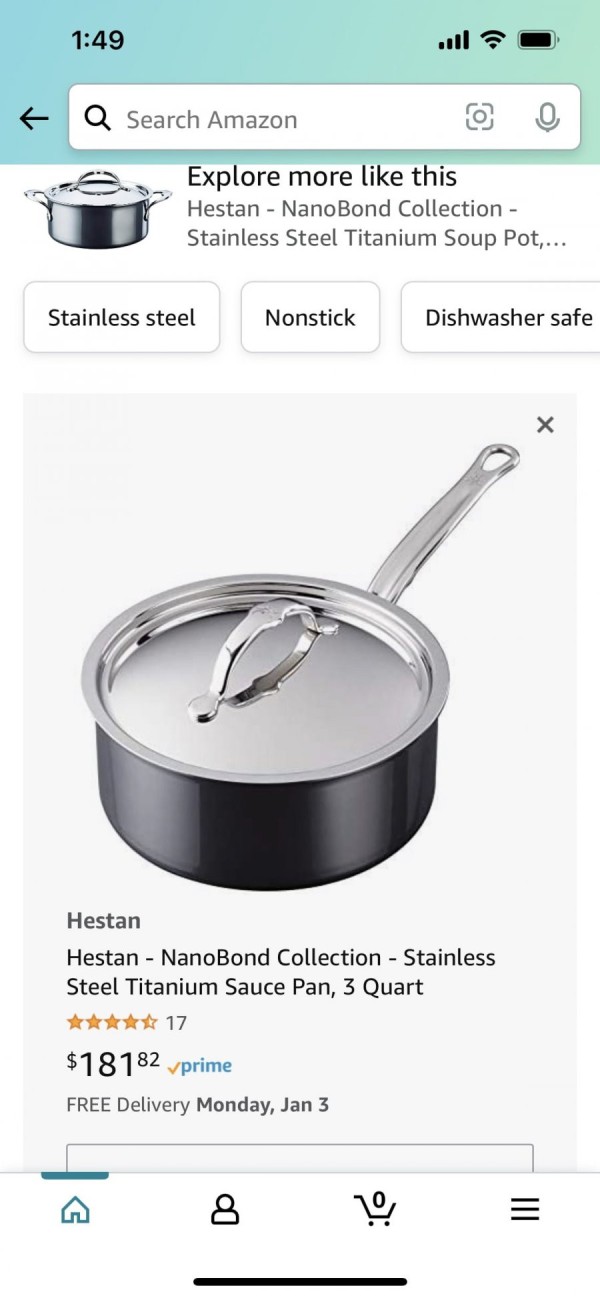The image size is (600, 1298).
Task: Open the hamburger menu tab
Action: 525,1210
